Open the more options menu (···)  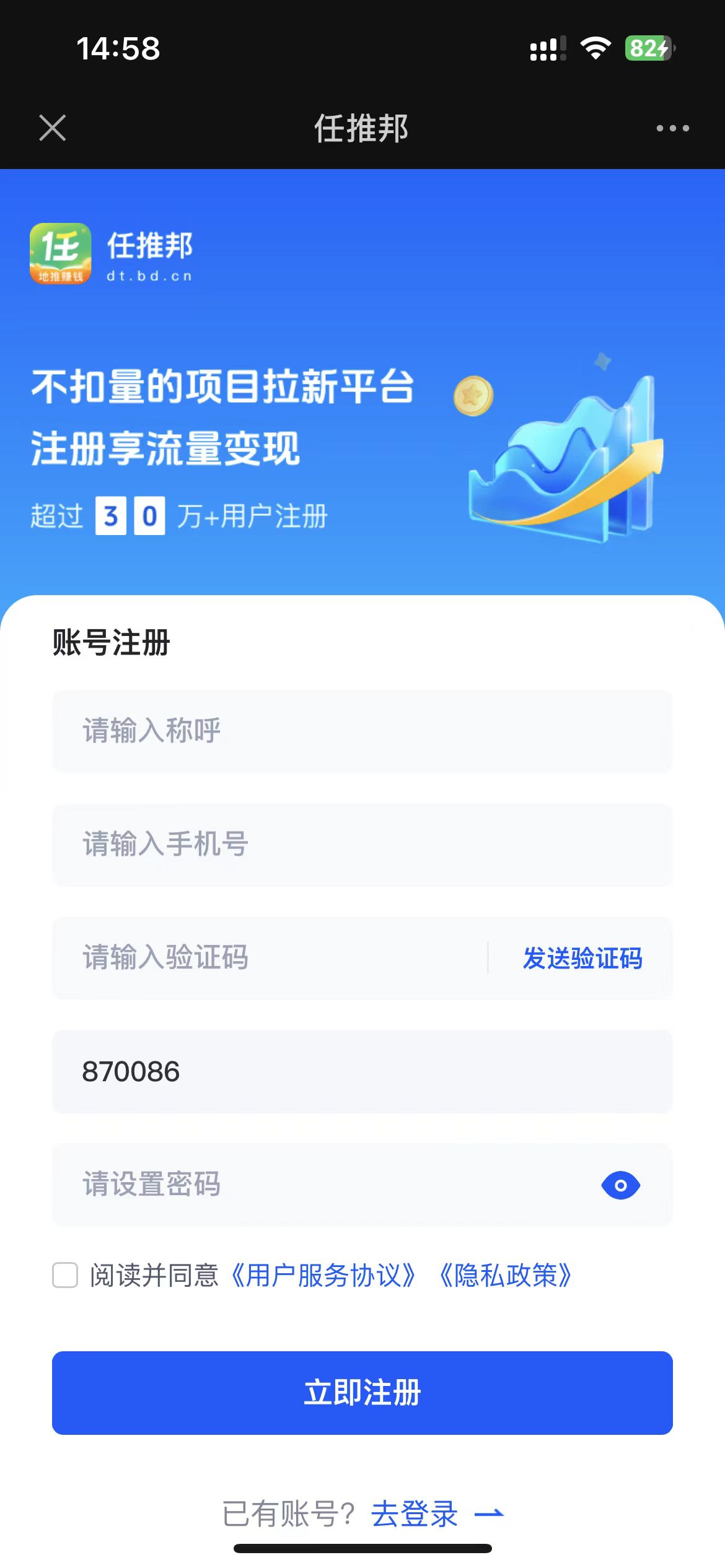tap(671, 128)
